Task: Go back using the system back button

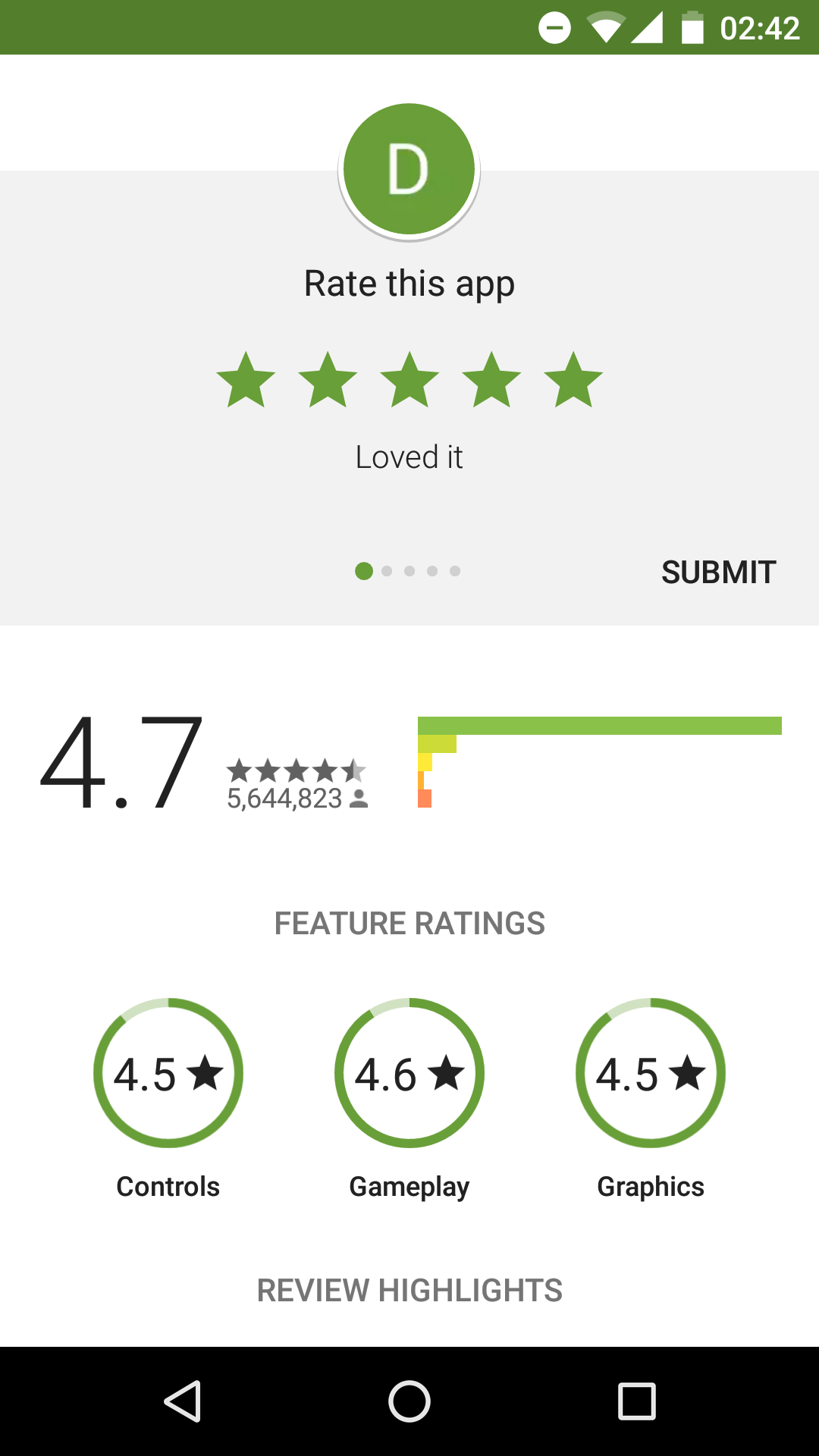Action: pyautogui.click(x=183, y=1401)
